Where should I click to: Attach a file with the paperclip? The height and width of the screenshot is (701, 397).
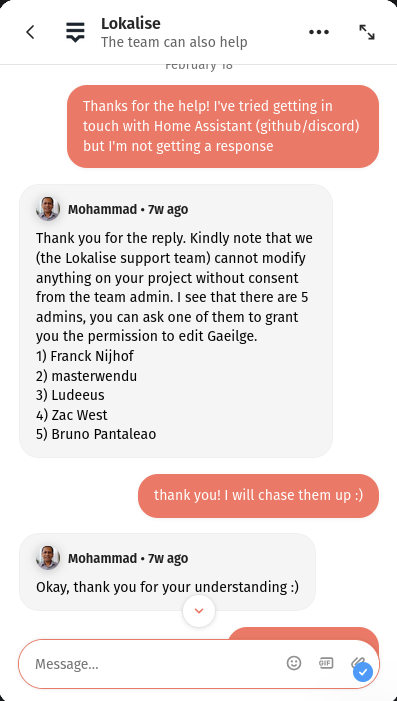coord(357,663)
